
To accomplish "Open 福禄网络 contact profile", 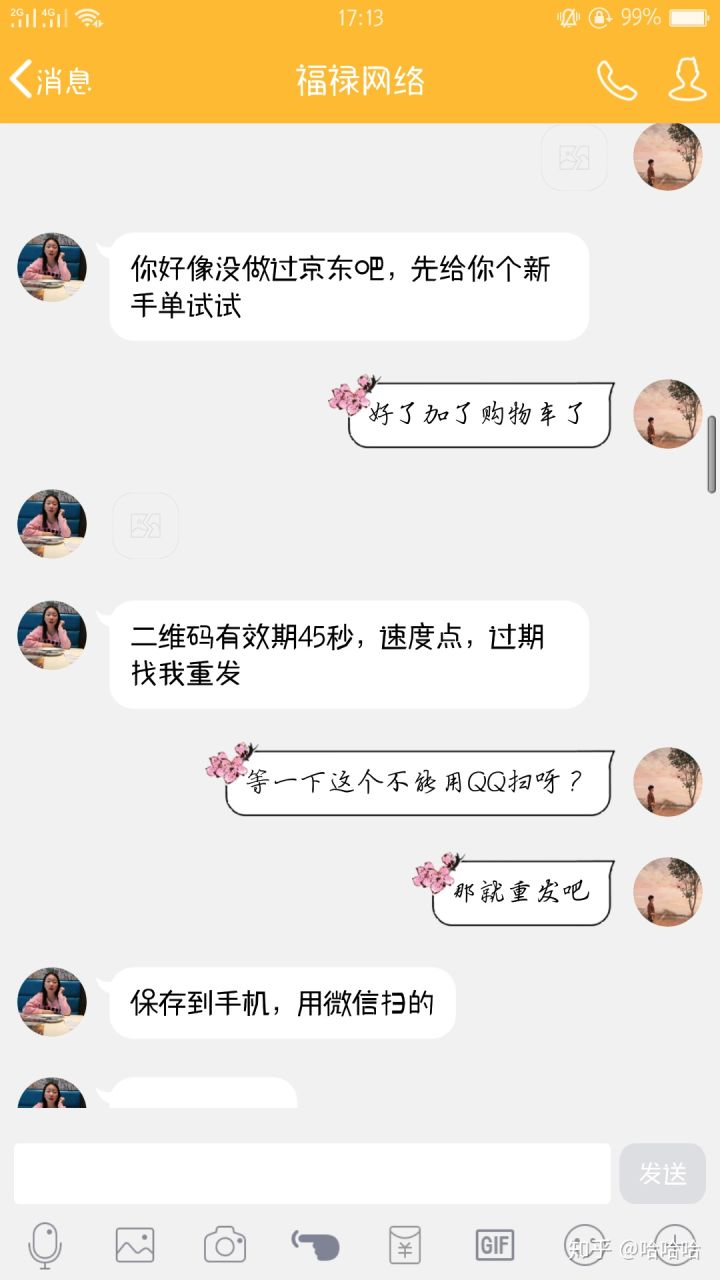I will pyautogui.click(x=687, y=81).
